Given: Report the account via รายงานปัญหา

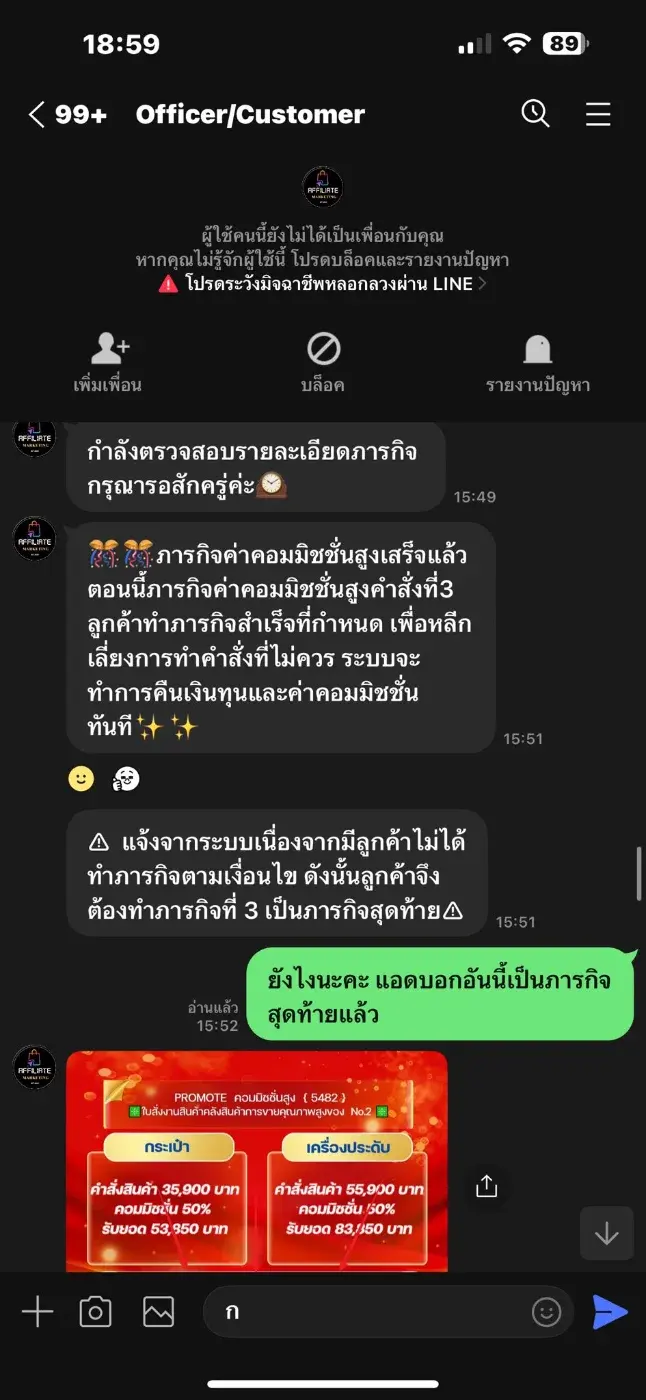Looking at the screenshot, I should [x=537, y=362].
